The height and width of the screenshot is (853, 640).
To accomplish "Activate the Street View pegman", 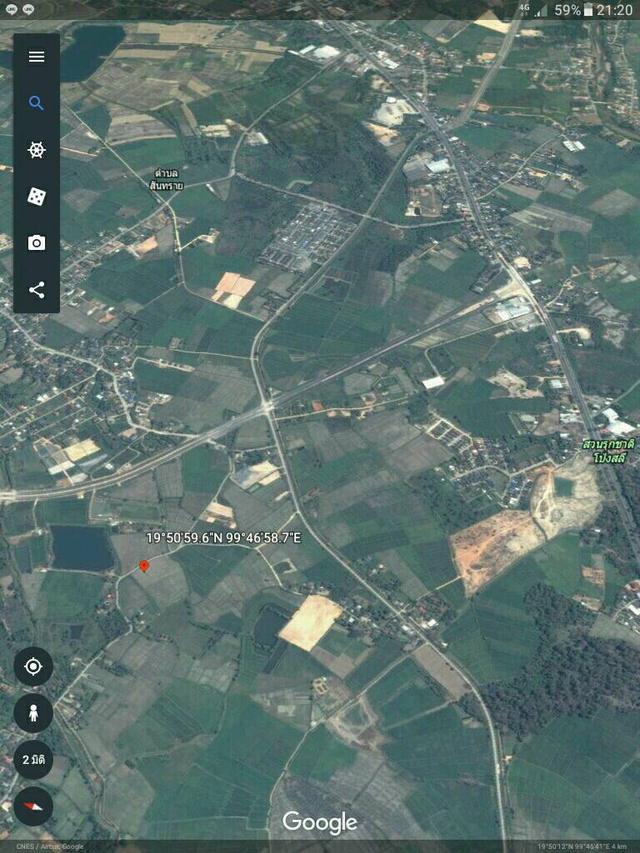I will click(x=33, y=713).
